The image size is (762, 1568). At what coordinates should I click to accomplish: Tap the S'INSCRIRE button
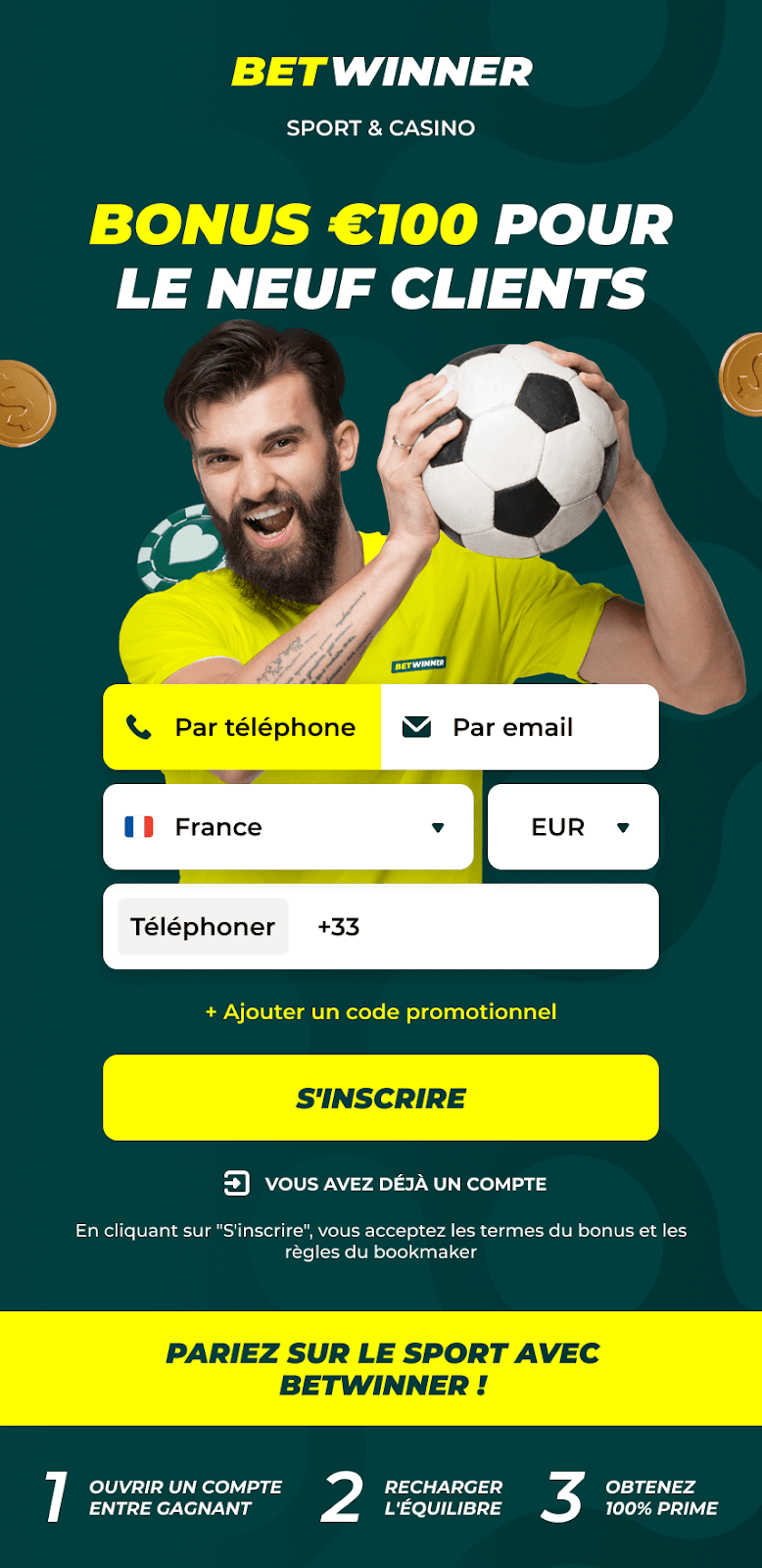click(381, 1098)
